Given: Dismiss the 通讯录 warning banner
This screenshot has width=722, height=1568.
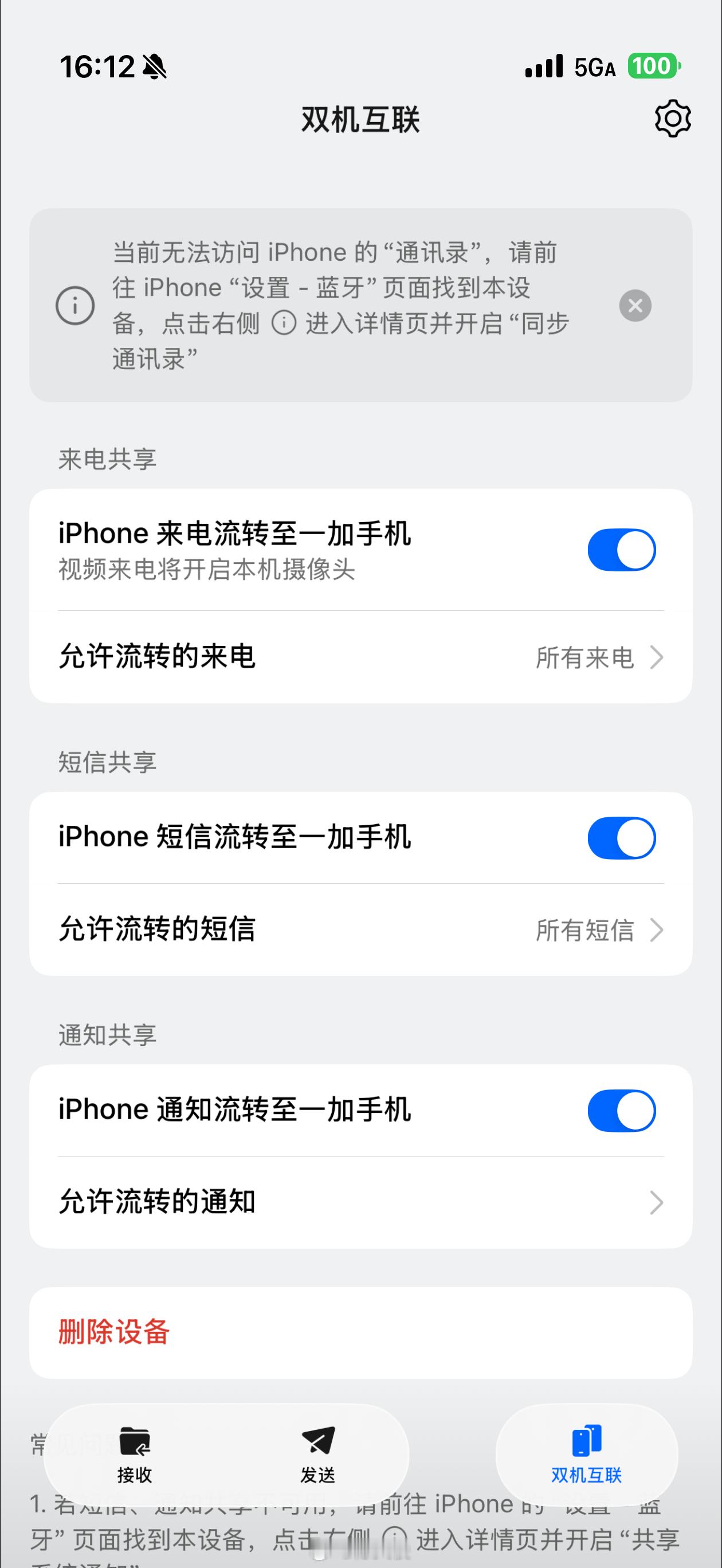Looking at the screenshot, I should (637, 305).
